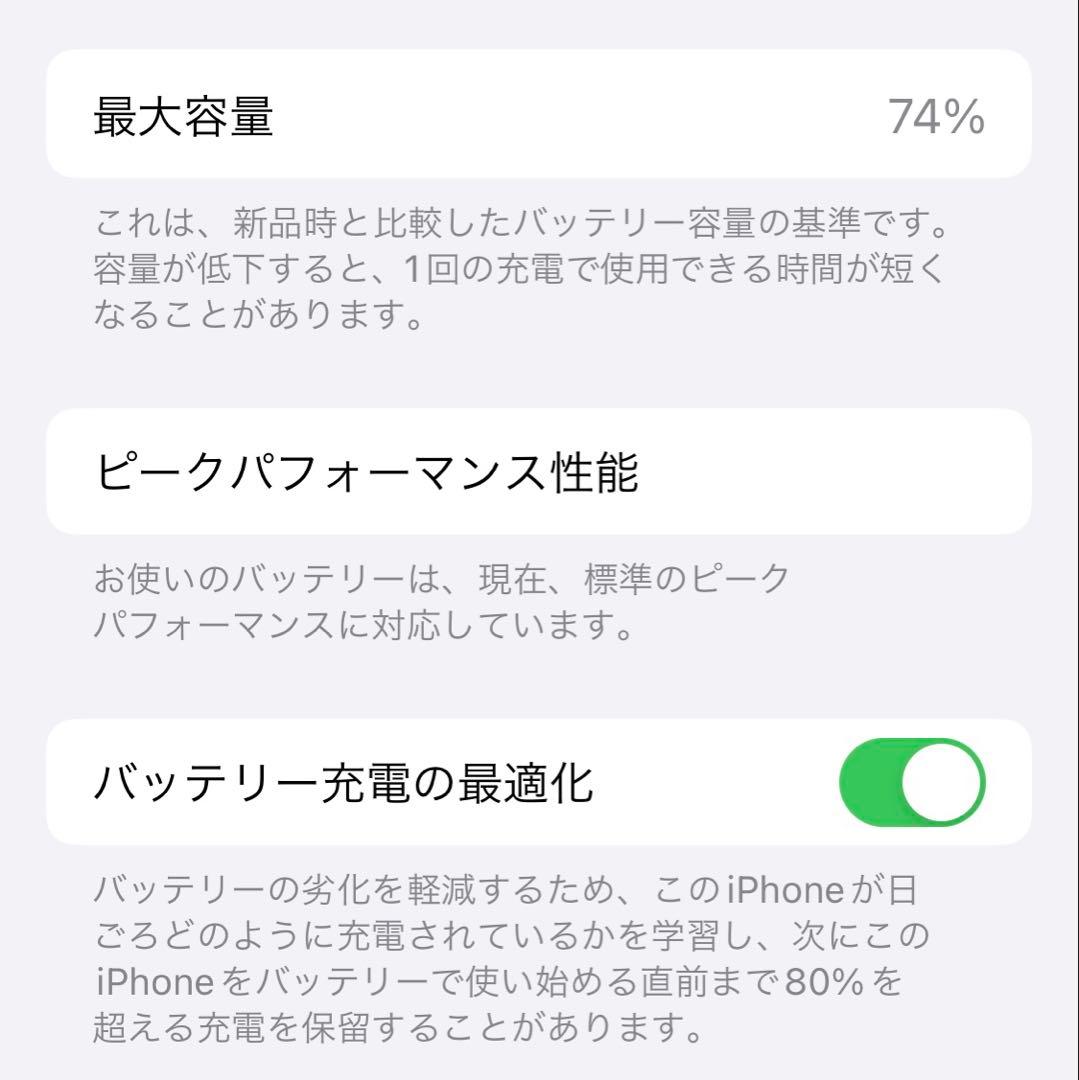Tap the peak performance status text

[430, 600]
